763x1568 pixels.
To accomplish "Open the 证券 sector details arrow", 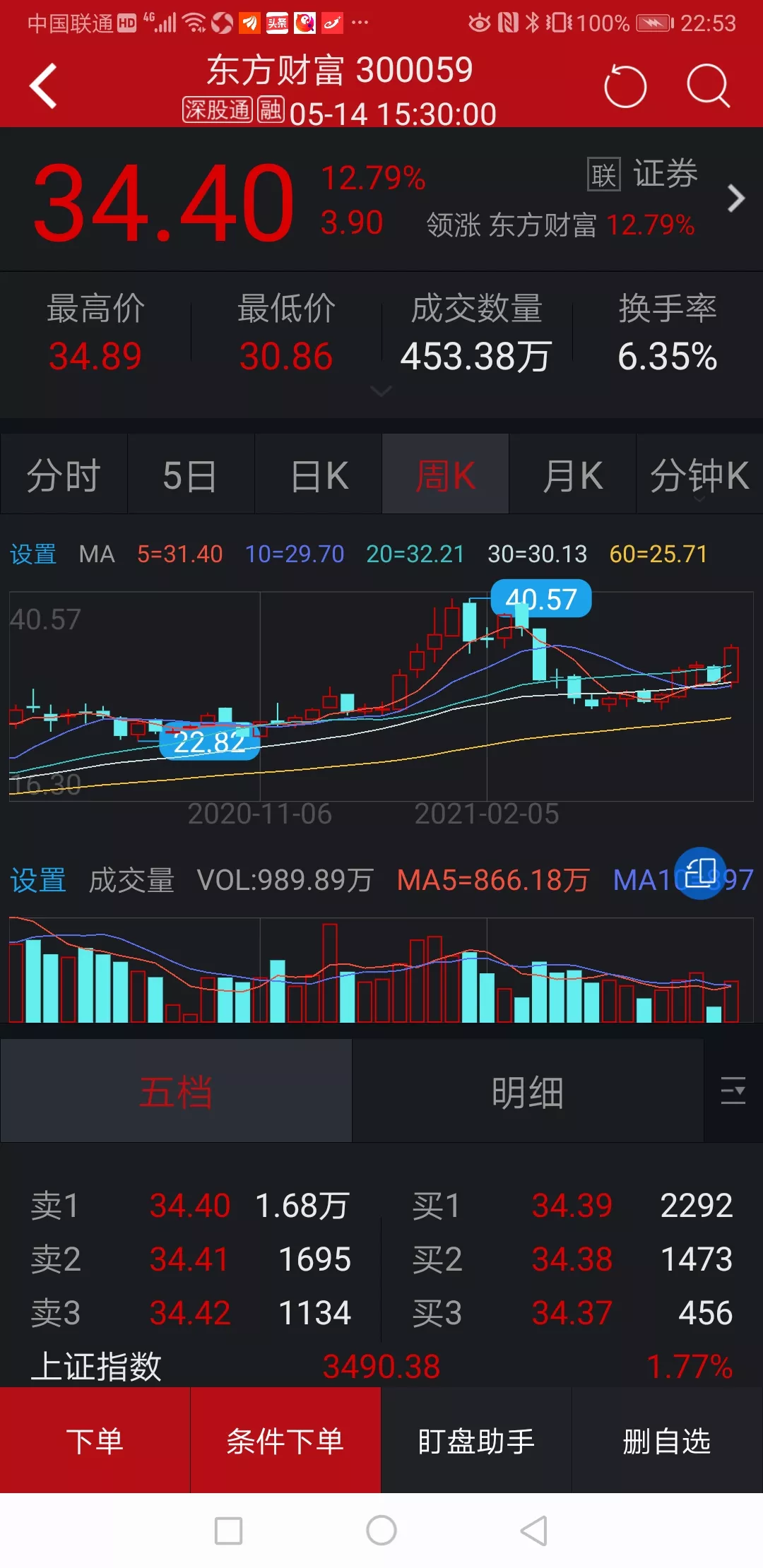I will point(735,198).
